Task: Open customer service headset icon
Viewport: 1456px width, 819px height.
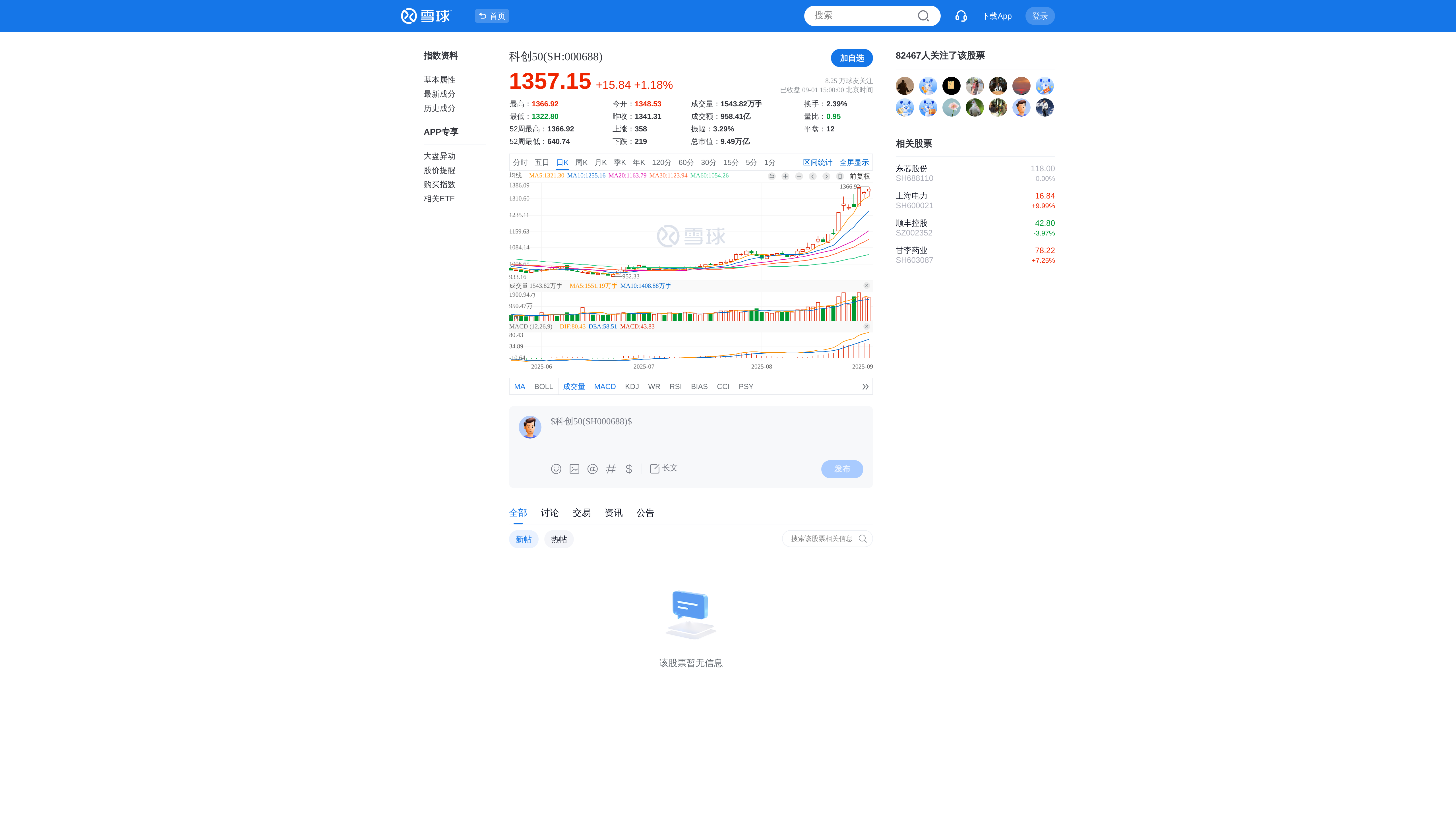Action: (960, 16)
